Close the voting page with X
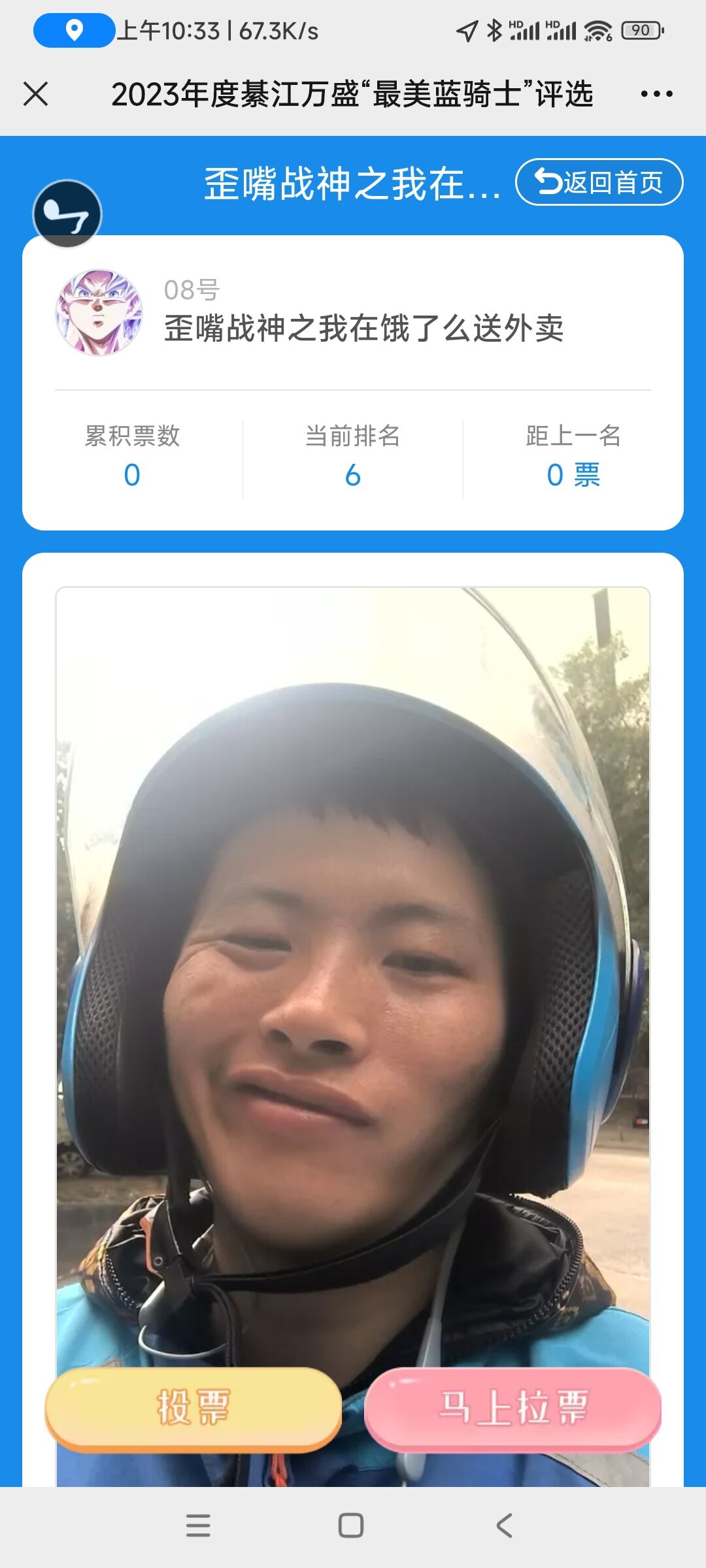The height and width of the screenshot is (1568, 706). (36, 94)
